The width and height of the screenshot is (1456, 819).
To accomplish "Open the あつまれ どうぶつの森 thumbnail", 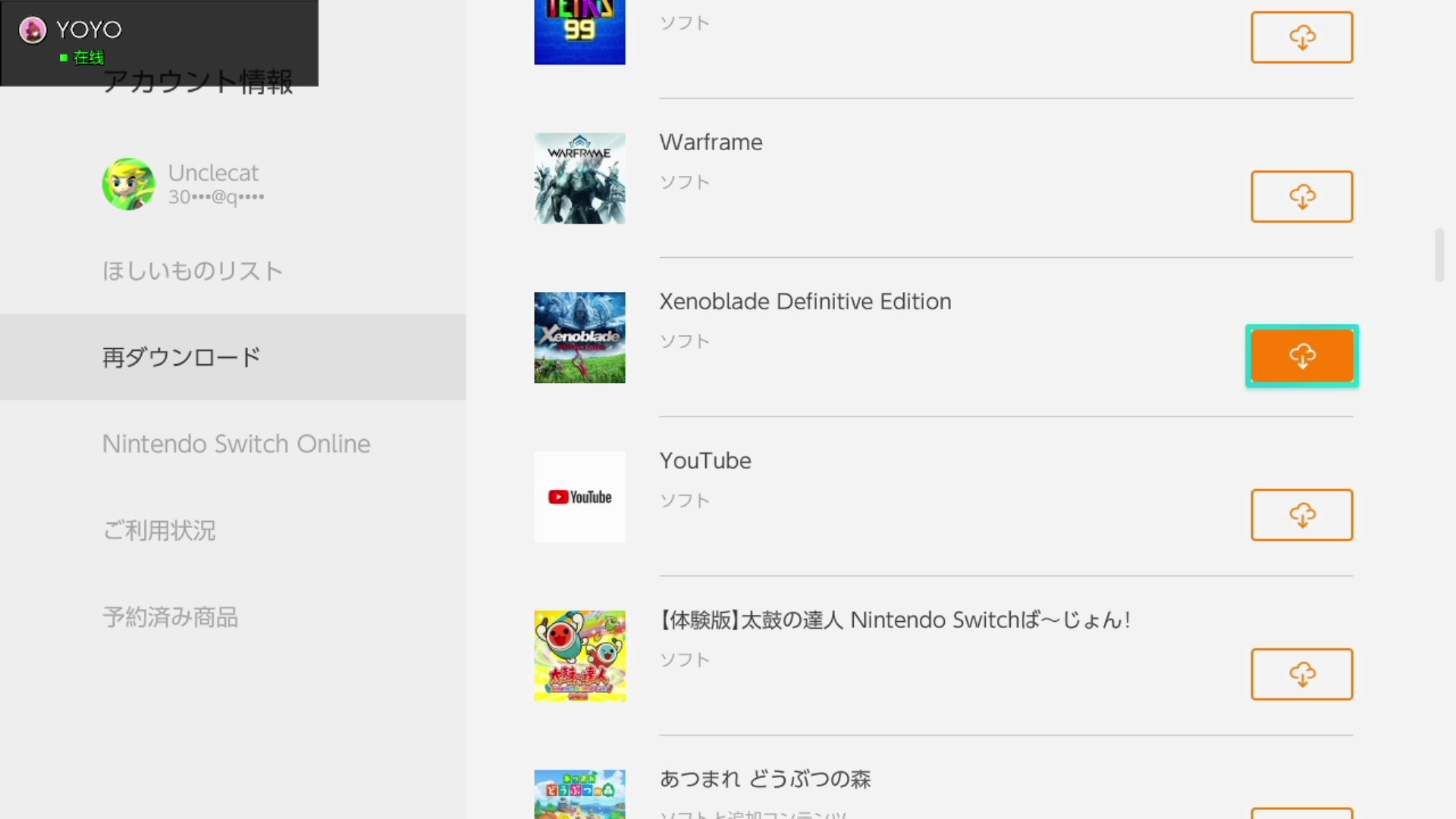I will coord(579,794).
